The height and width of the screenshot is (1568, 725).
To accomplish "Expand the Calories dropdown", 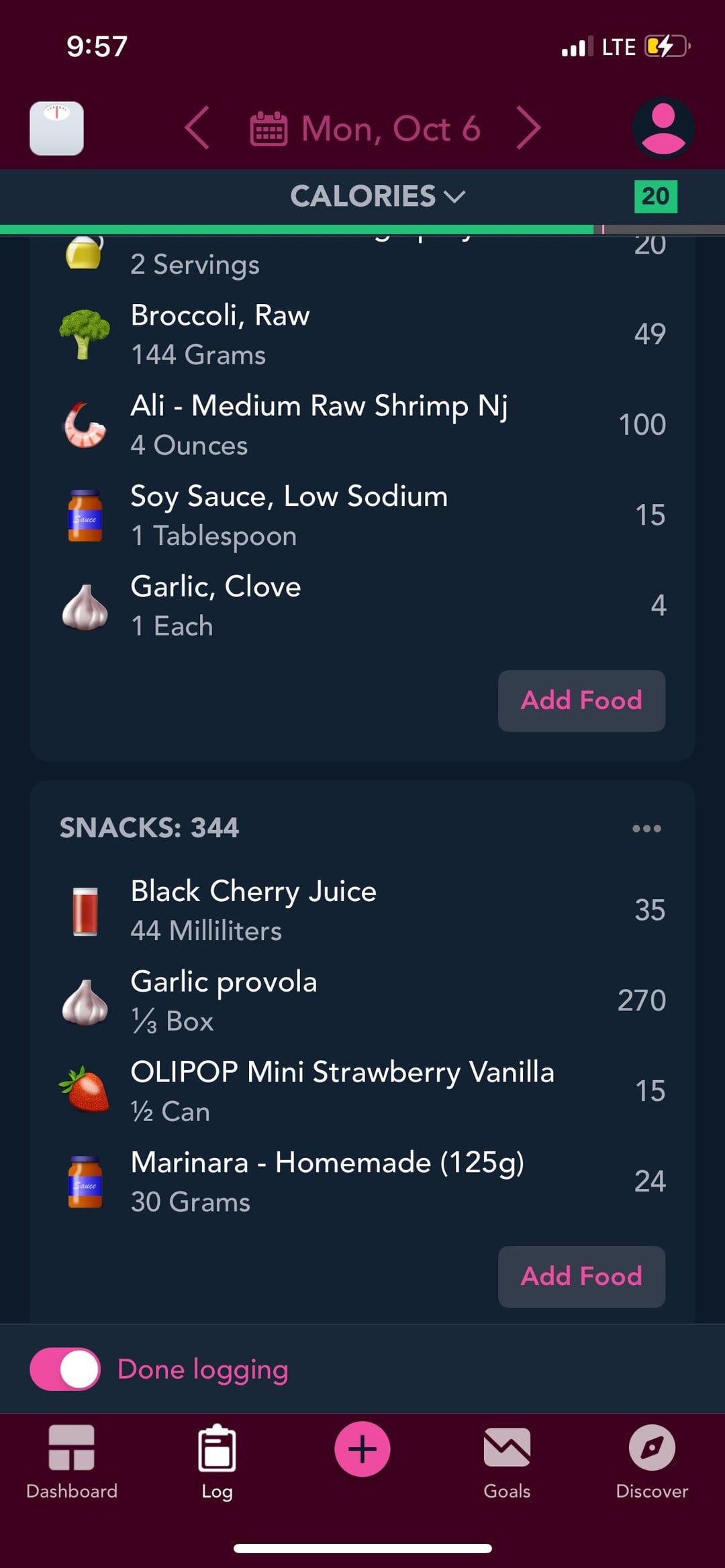I will (377, 197).
